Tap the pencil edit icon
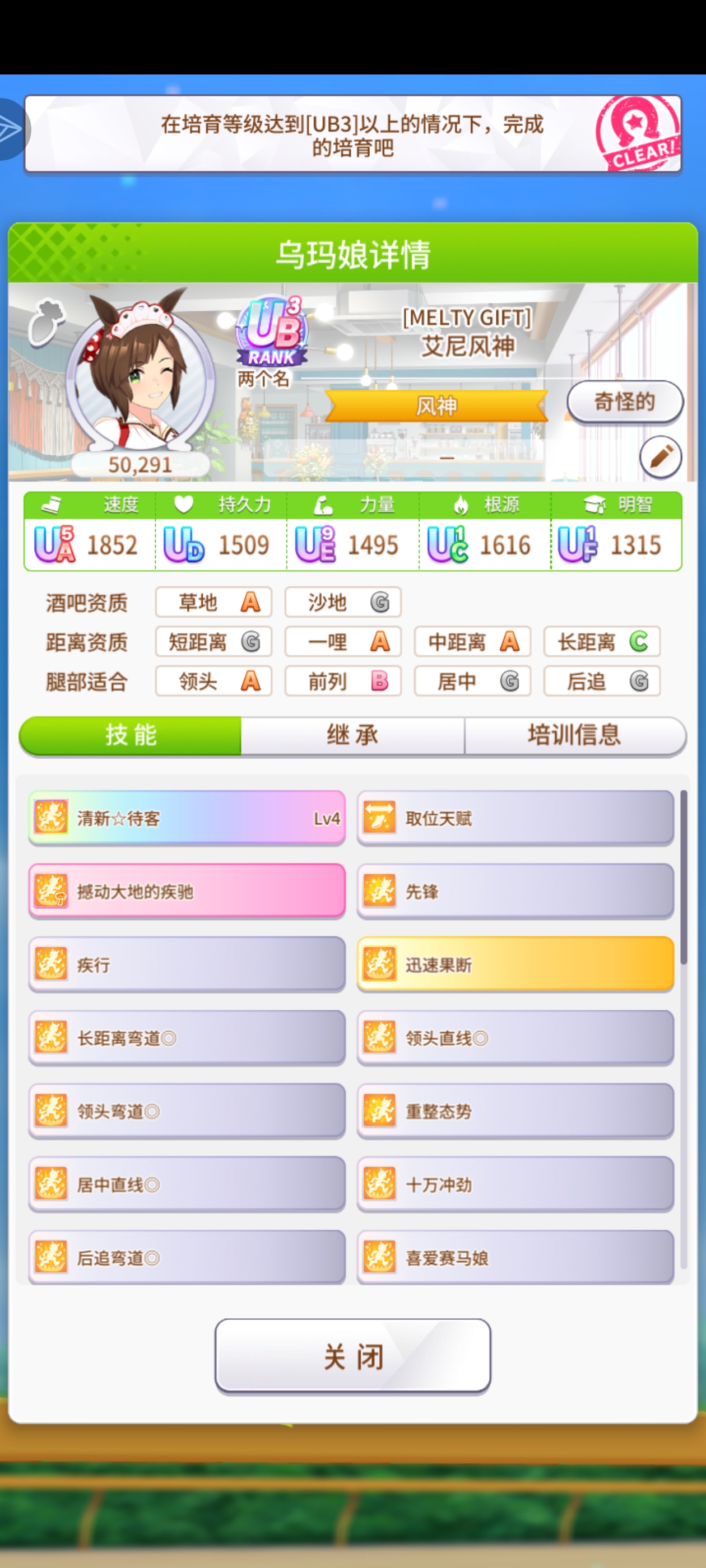This screenshot has height=1568, width=706. (x=661, y=457)
